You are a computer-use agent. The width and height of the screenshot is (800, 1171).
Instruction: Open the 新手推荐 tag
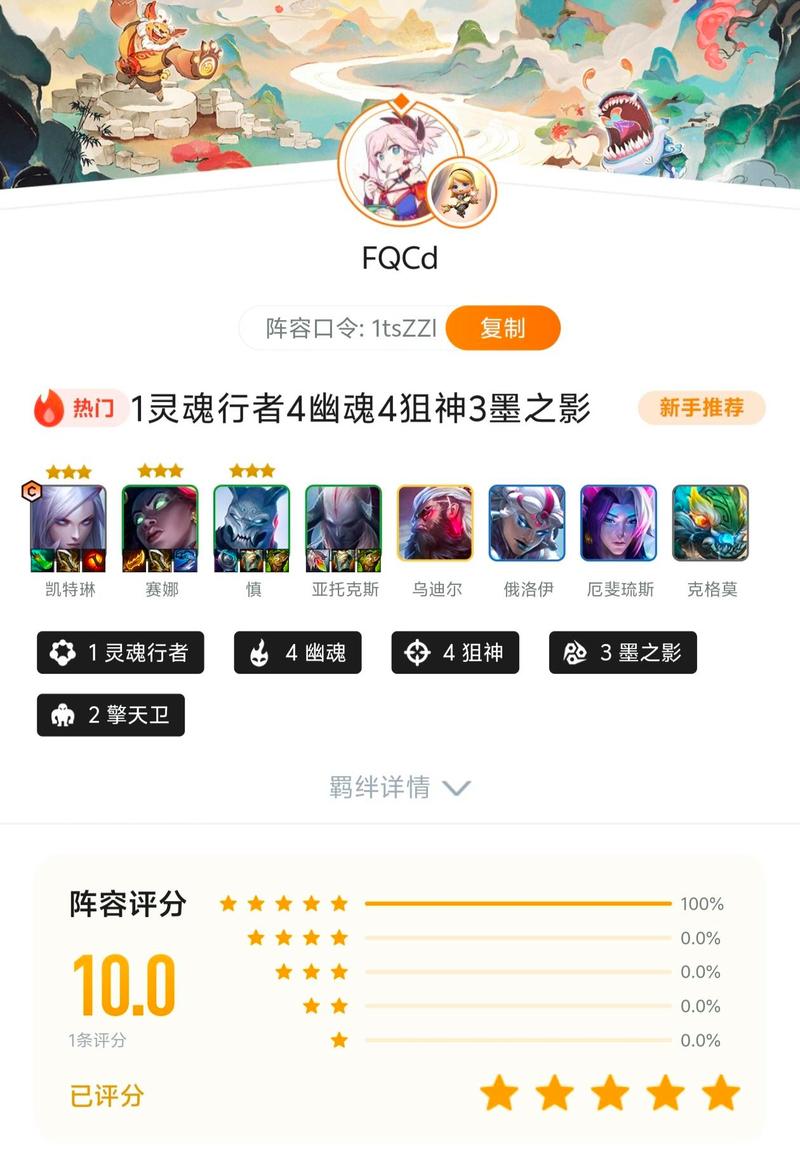tap(701, 408)
